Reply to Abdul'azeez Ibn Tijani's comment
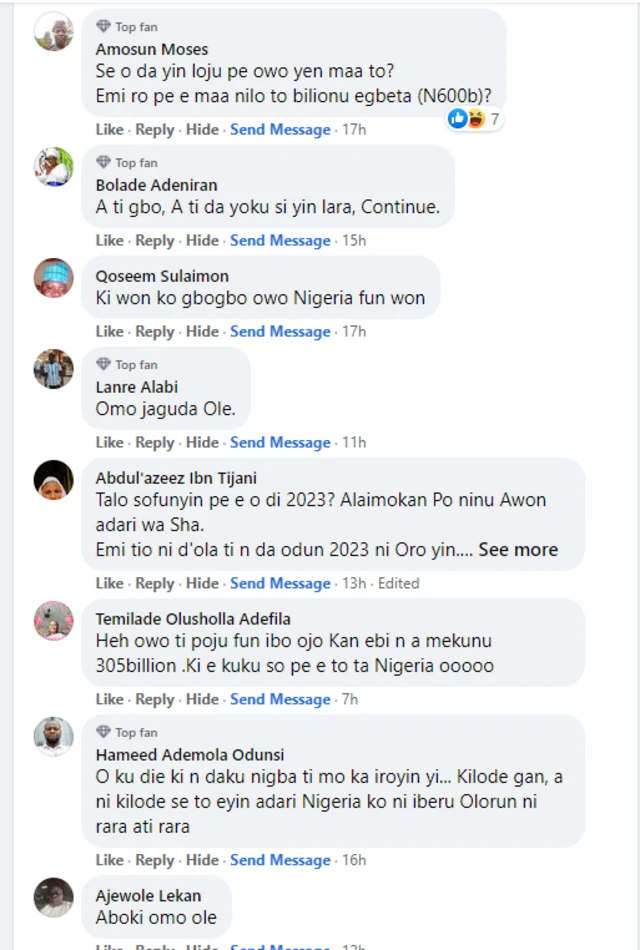The image size is (640, 950). [x=154, y=583]
